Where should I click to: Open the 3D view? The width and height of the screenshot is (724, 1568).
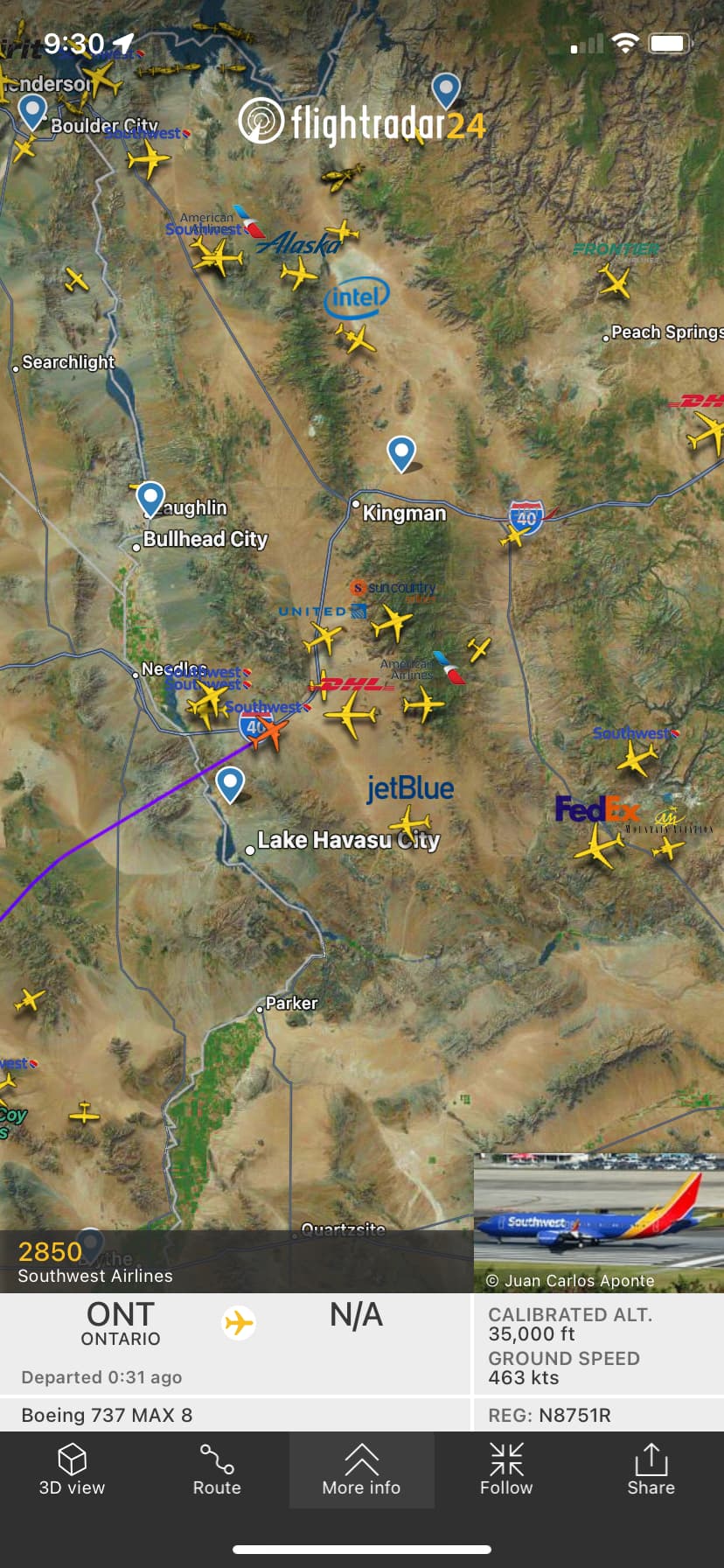click(72, 1469)
